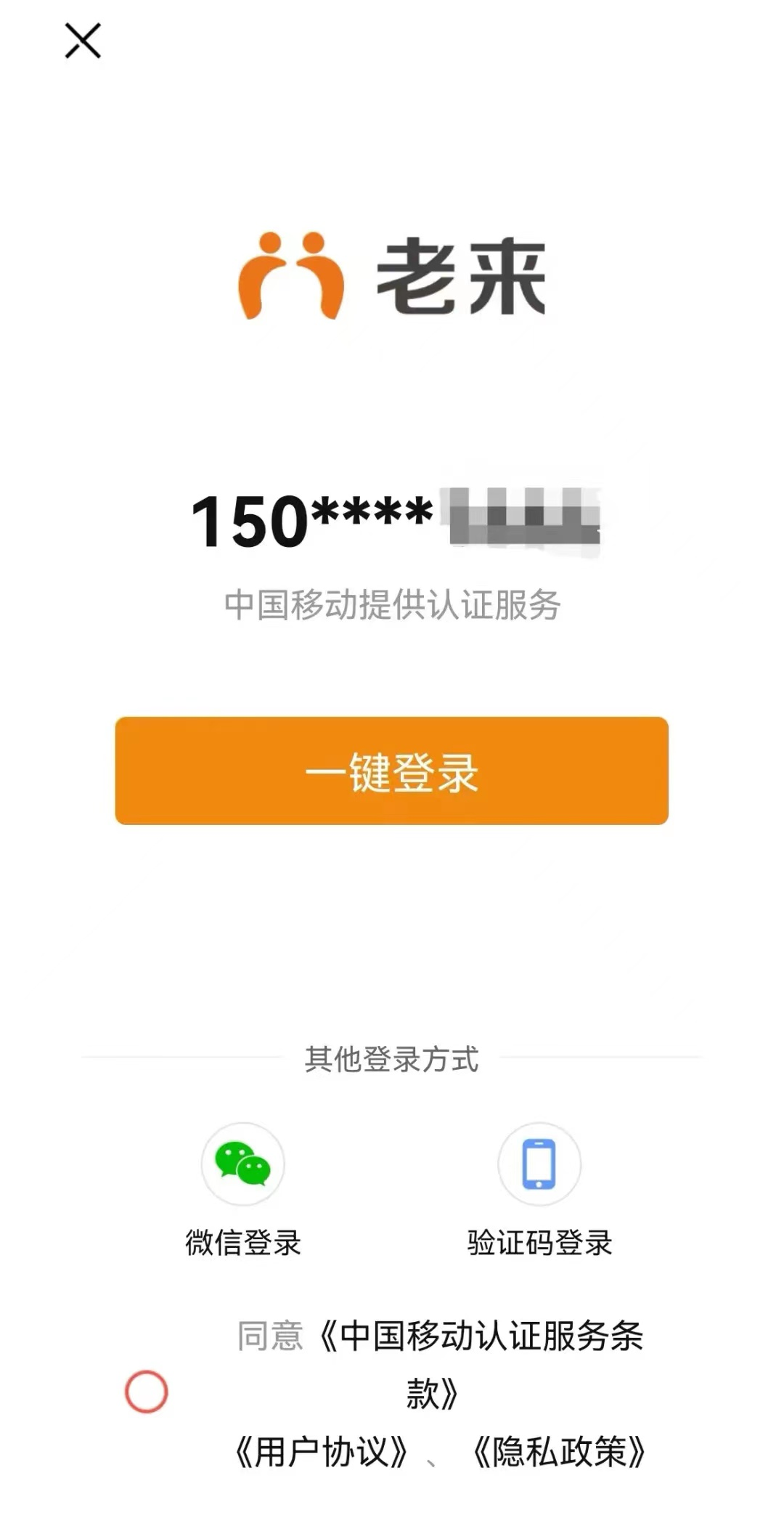This screenshot has width=784, height=1534.
Task: Tap the 一键登录 button
Action: 391,771
